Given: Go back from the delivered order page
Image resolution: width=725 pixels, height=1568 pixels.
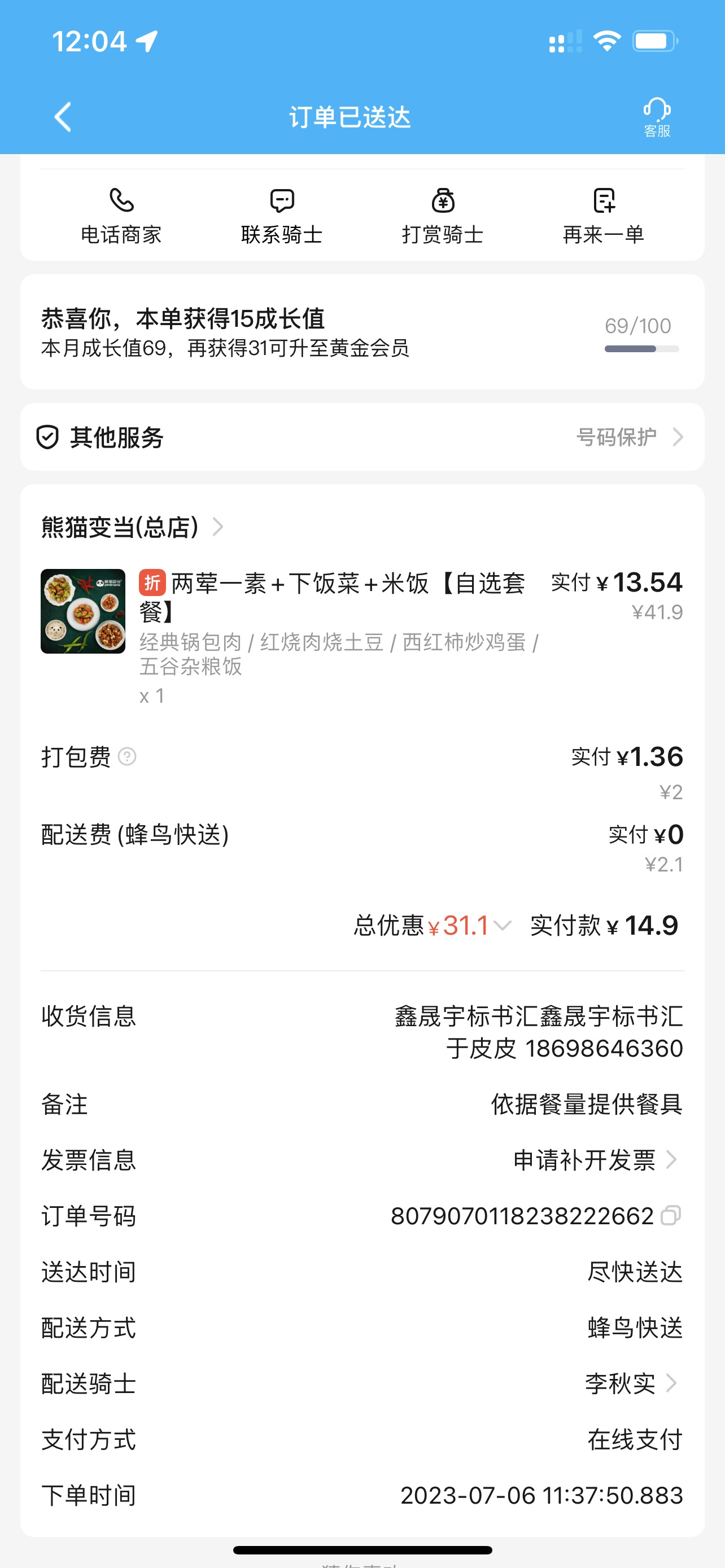Looking at the screenshot, I should 63,116.
